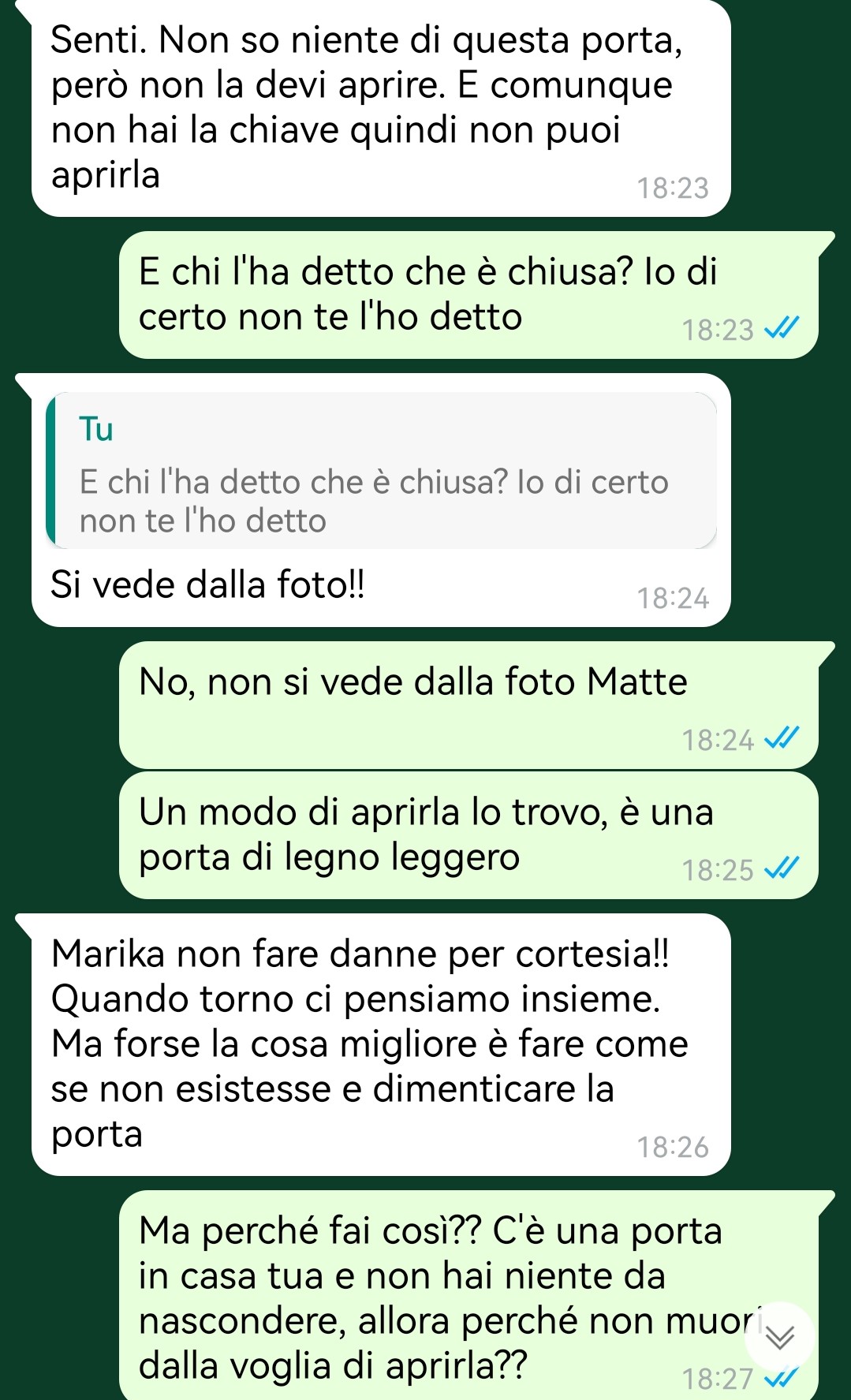Jump to the latest messages with the down arrow
The image size is (851, 1400).
point(779,1336)
